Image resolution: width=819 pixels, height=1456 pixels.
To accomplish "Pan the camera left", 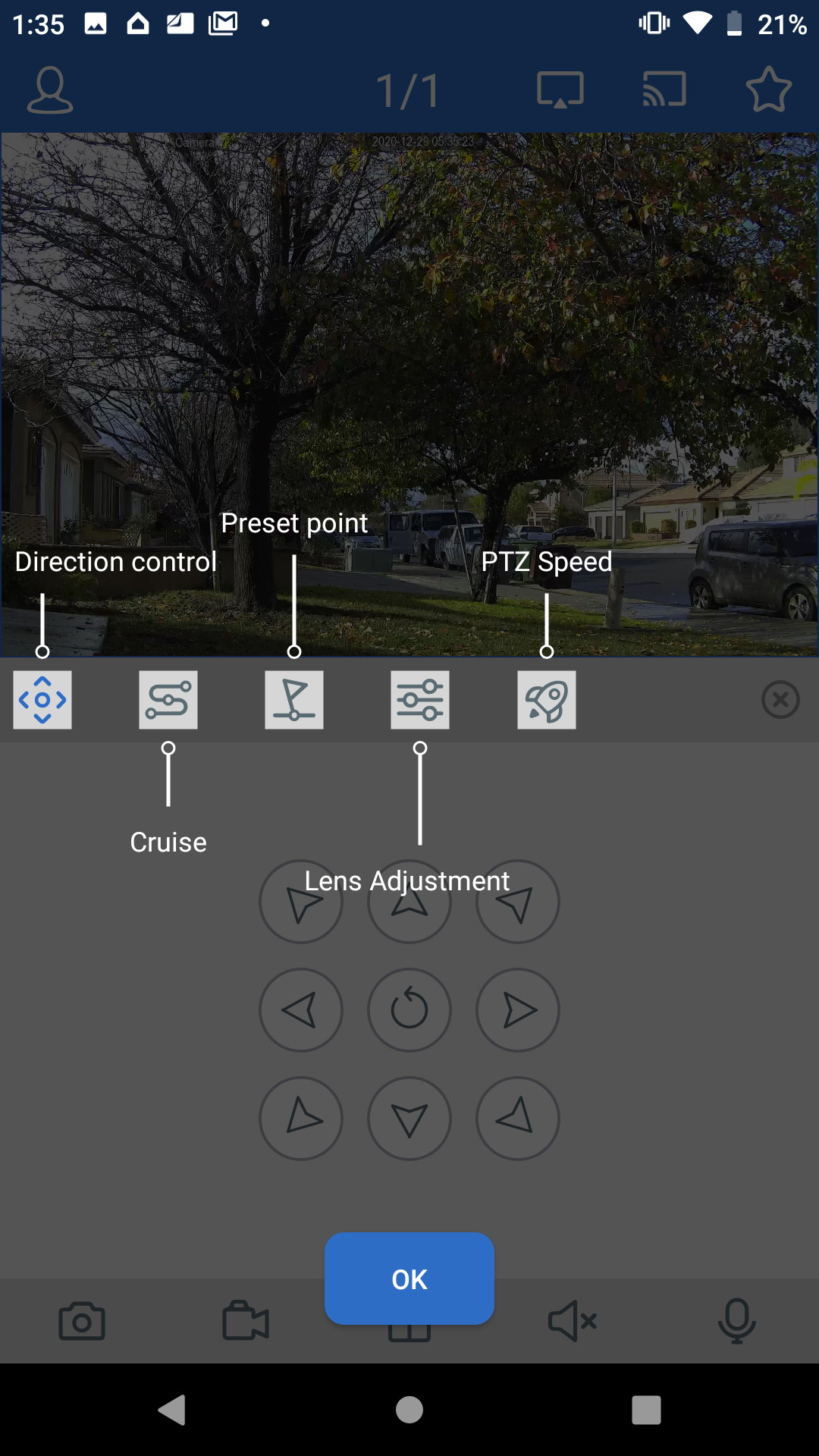I will [x=301, y=1010].
